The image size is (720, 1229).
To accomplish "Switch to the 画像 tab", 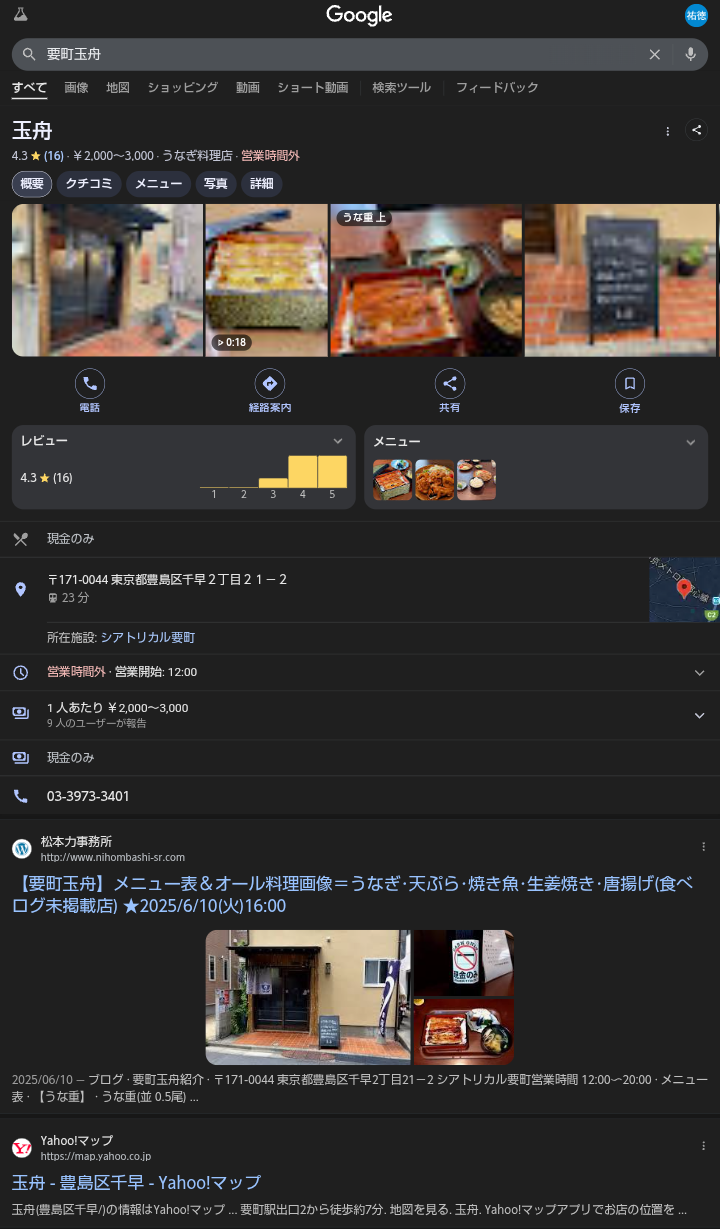I will tap(76, 88).
